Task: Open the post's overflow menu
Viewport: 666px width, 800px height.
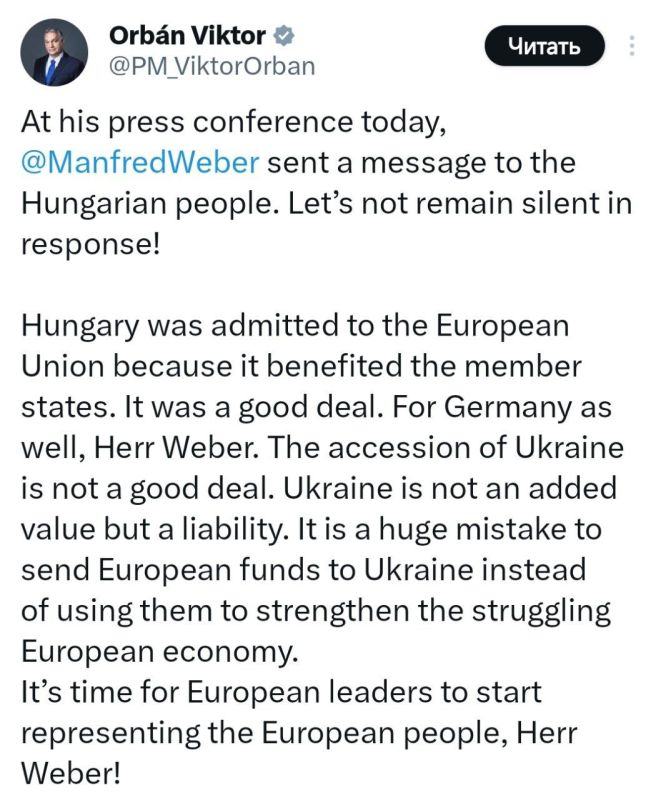Action: tap(632, 46)
